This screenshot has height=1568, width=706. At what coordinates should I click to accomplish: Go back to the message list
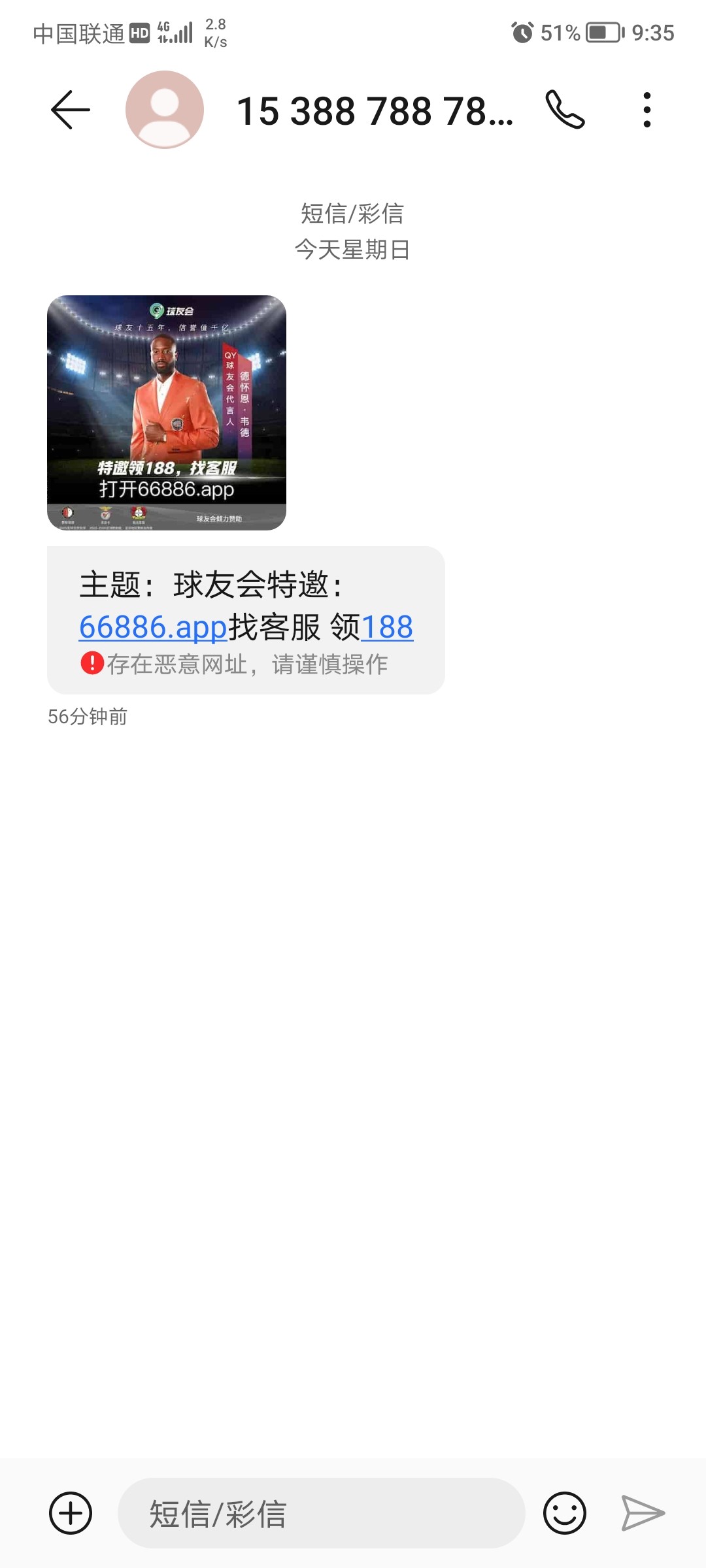point(71,110)
